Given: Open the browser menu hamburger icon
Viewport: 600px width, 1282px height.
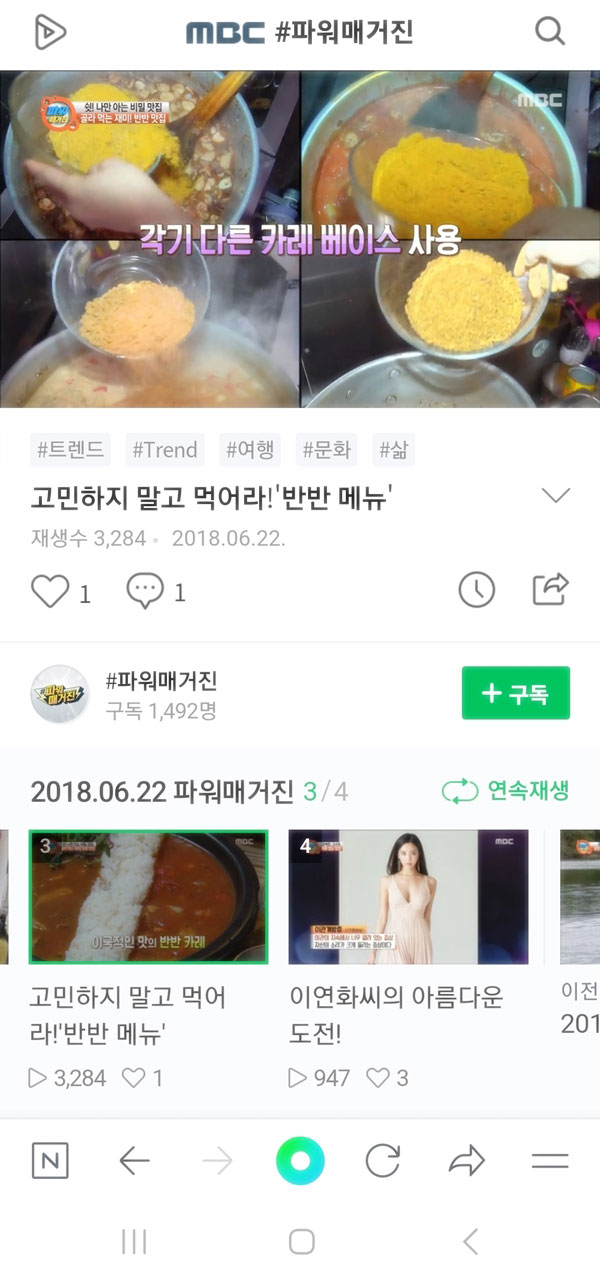Looking at the screenshot, I should (x=550, y=1161).
